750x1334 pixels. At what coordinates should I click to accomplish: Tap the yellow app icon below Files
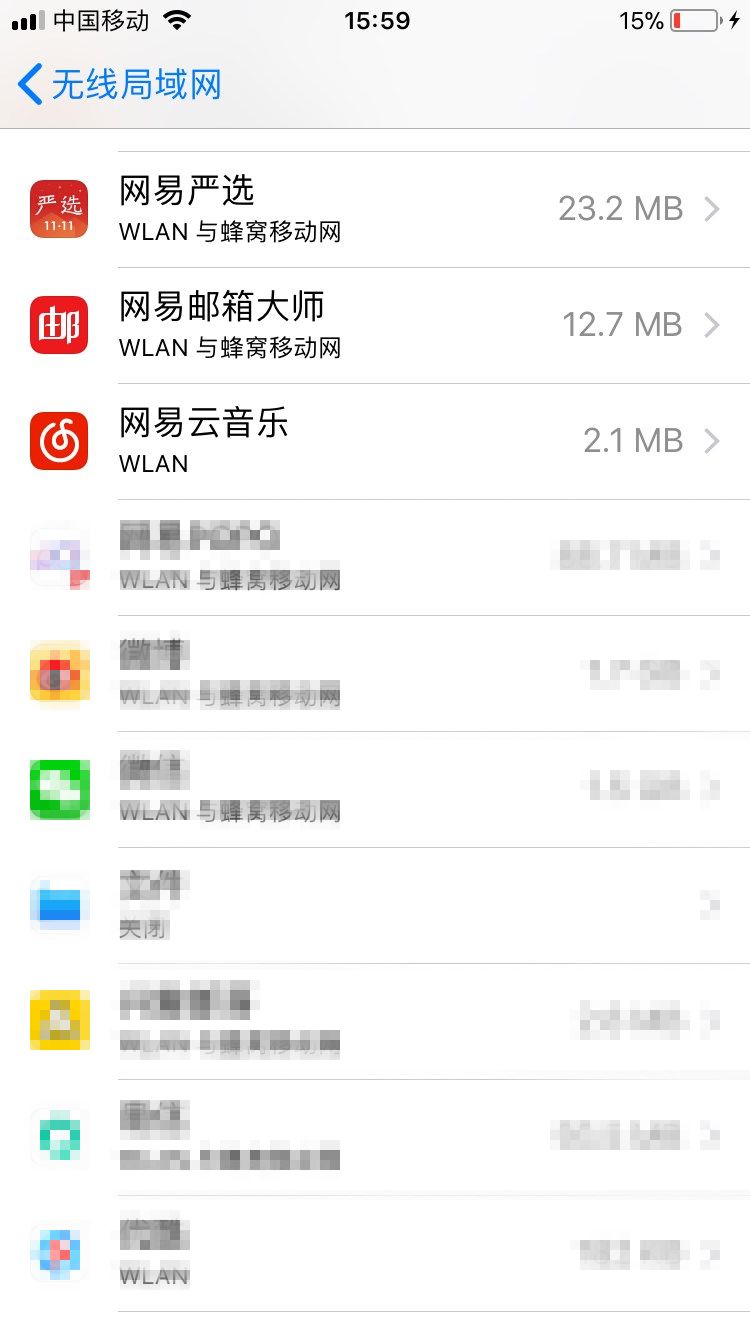click(x=57, y=1020)
